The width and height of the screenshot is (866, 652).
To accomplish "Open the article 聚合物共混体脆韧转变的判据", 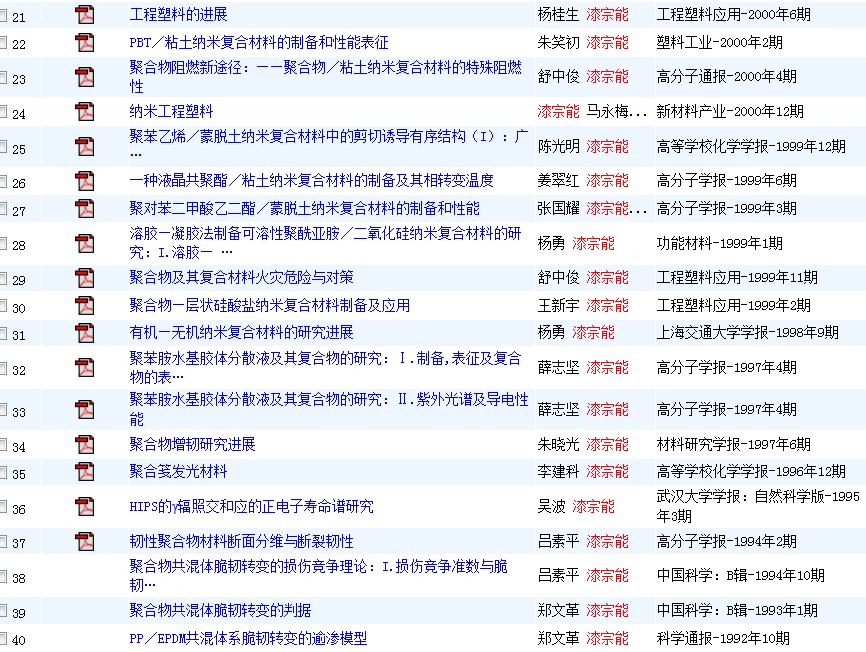I will click(220, 610).
